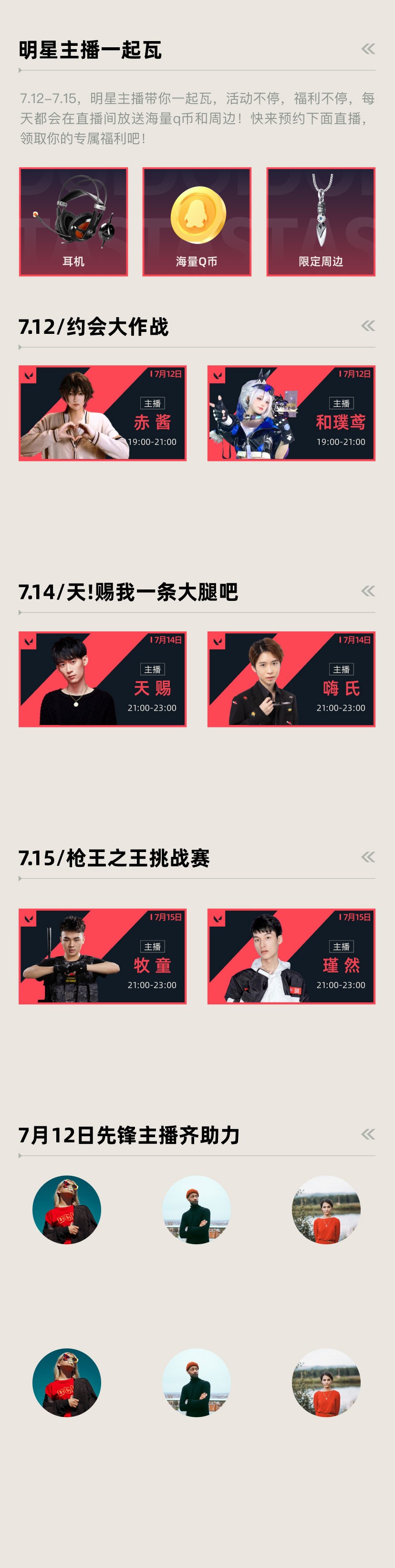Open streamer 和璞鸢's live card
The height and width of the screenshot is (1568, 395).
click(x=291, y=413)
